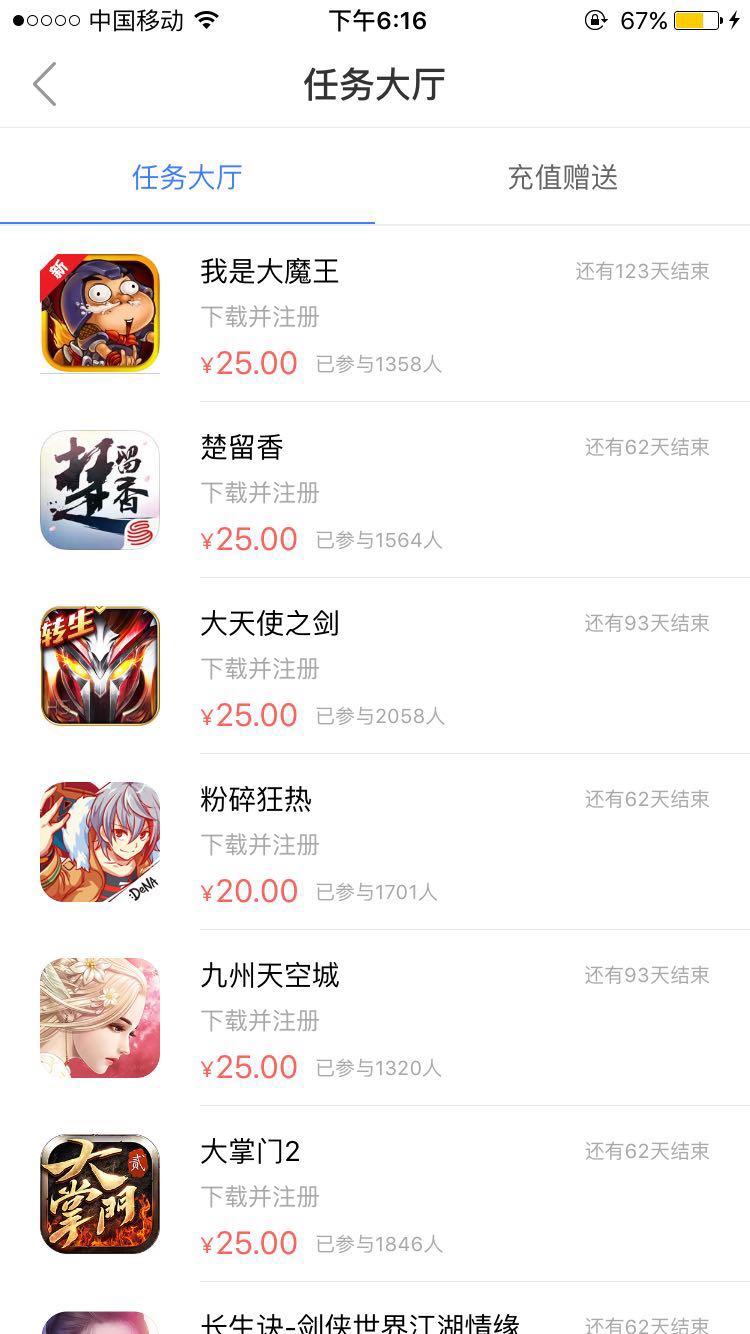Tap the ¥20.00 price for 粉碎狂热
Image resolution: width=750 pixels, height=1334 pixels.
click(x=248, y=890)
